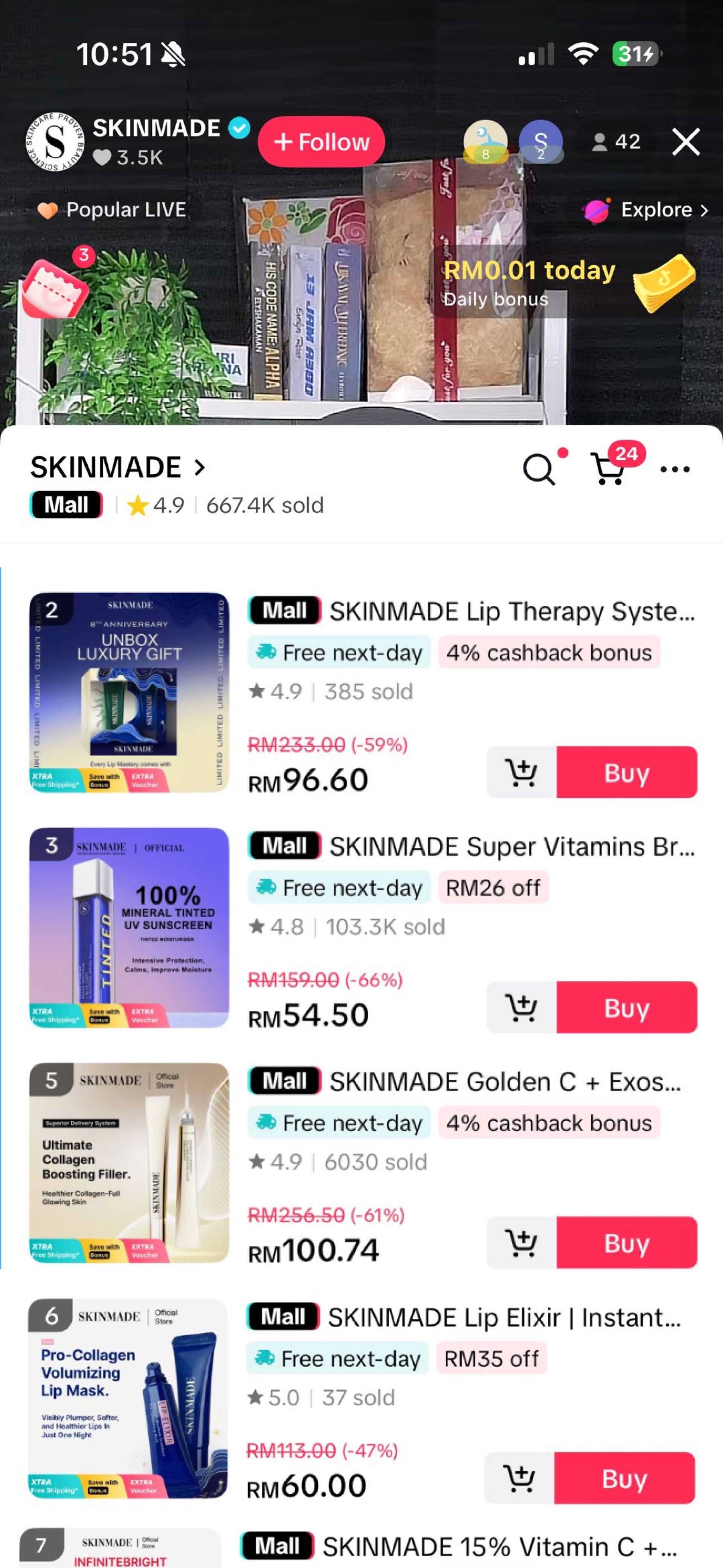The height and width of the screenshot is (1568, 723).
Task: Open the shopping cart
Action: [609, 469]
